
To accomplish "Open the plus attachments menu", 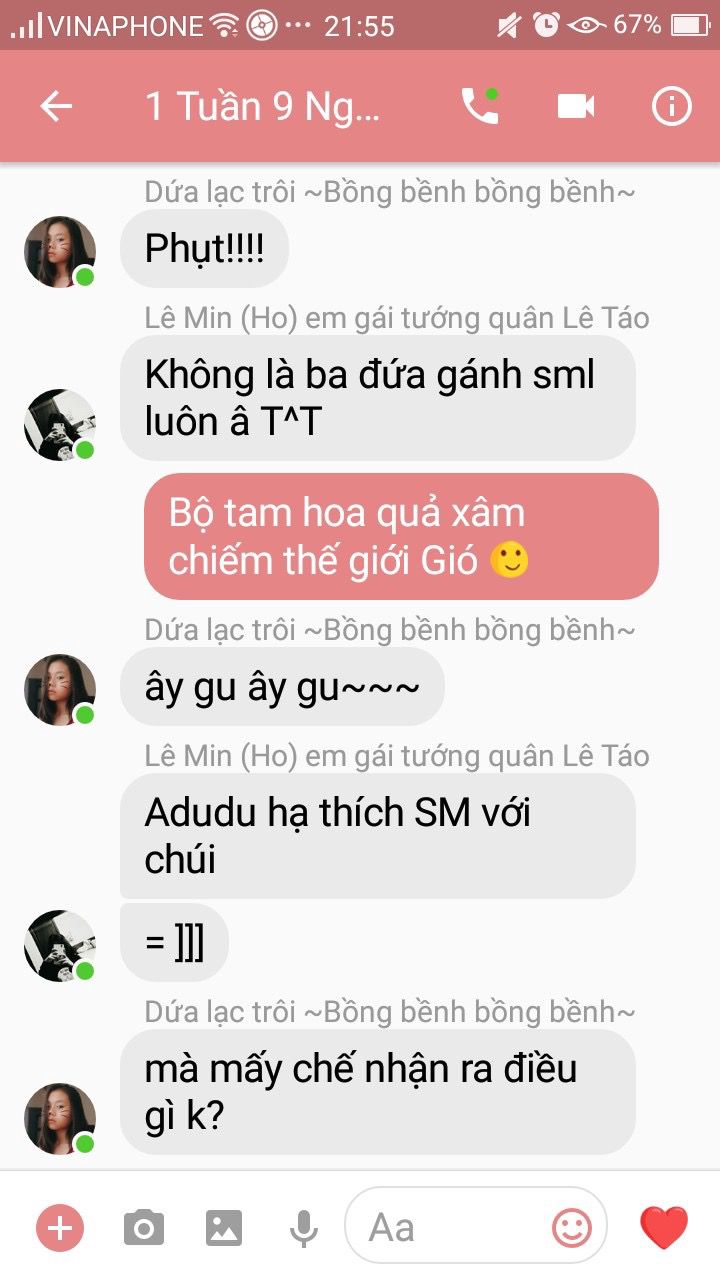I will point(60,1227).
